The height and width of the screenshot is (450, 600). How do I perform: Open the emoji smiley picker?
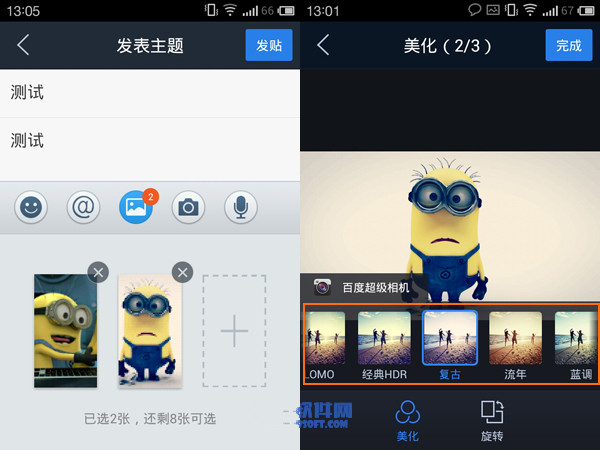click(32, 207)
